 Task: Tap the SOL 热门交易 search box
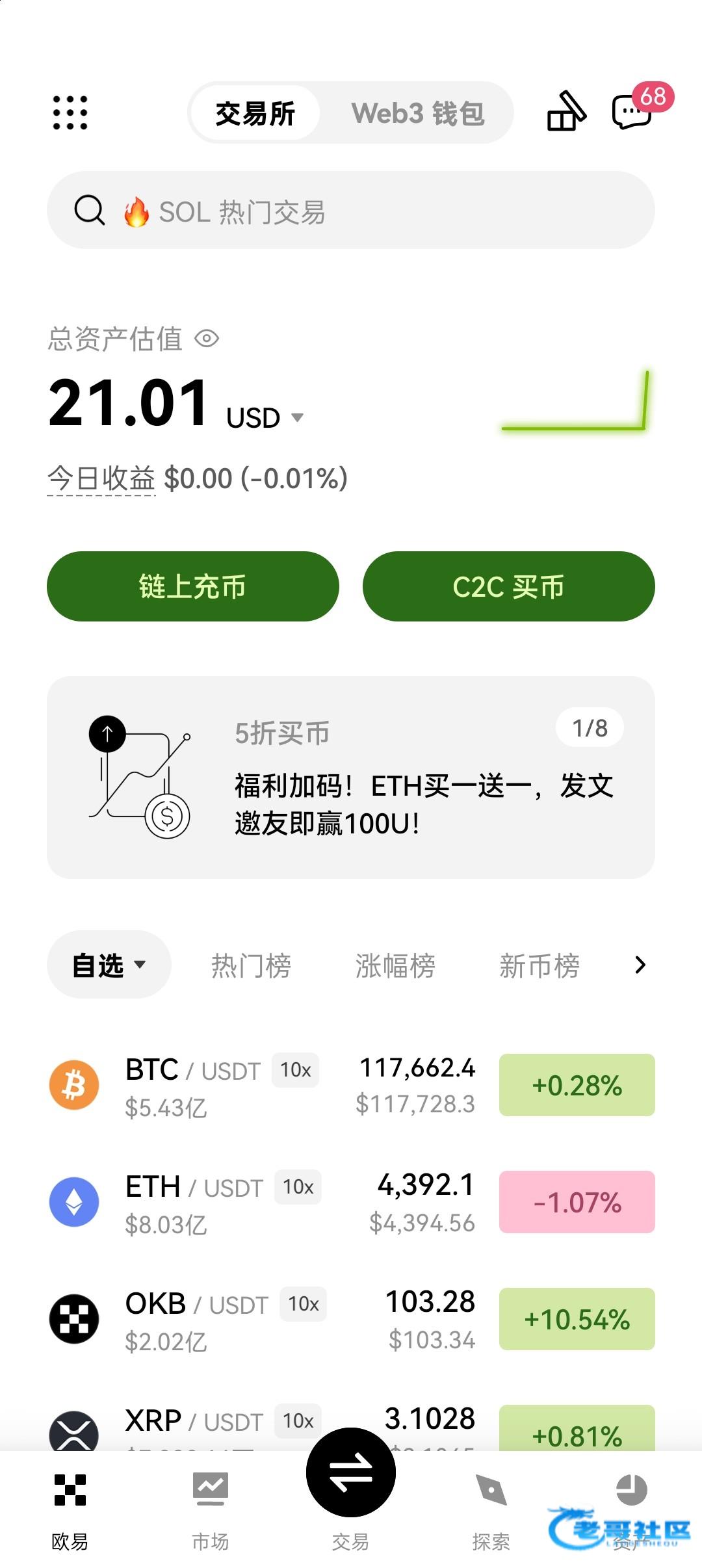pyautogui.click(x=351, y=210)
